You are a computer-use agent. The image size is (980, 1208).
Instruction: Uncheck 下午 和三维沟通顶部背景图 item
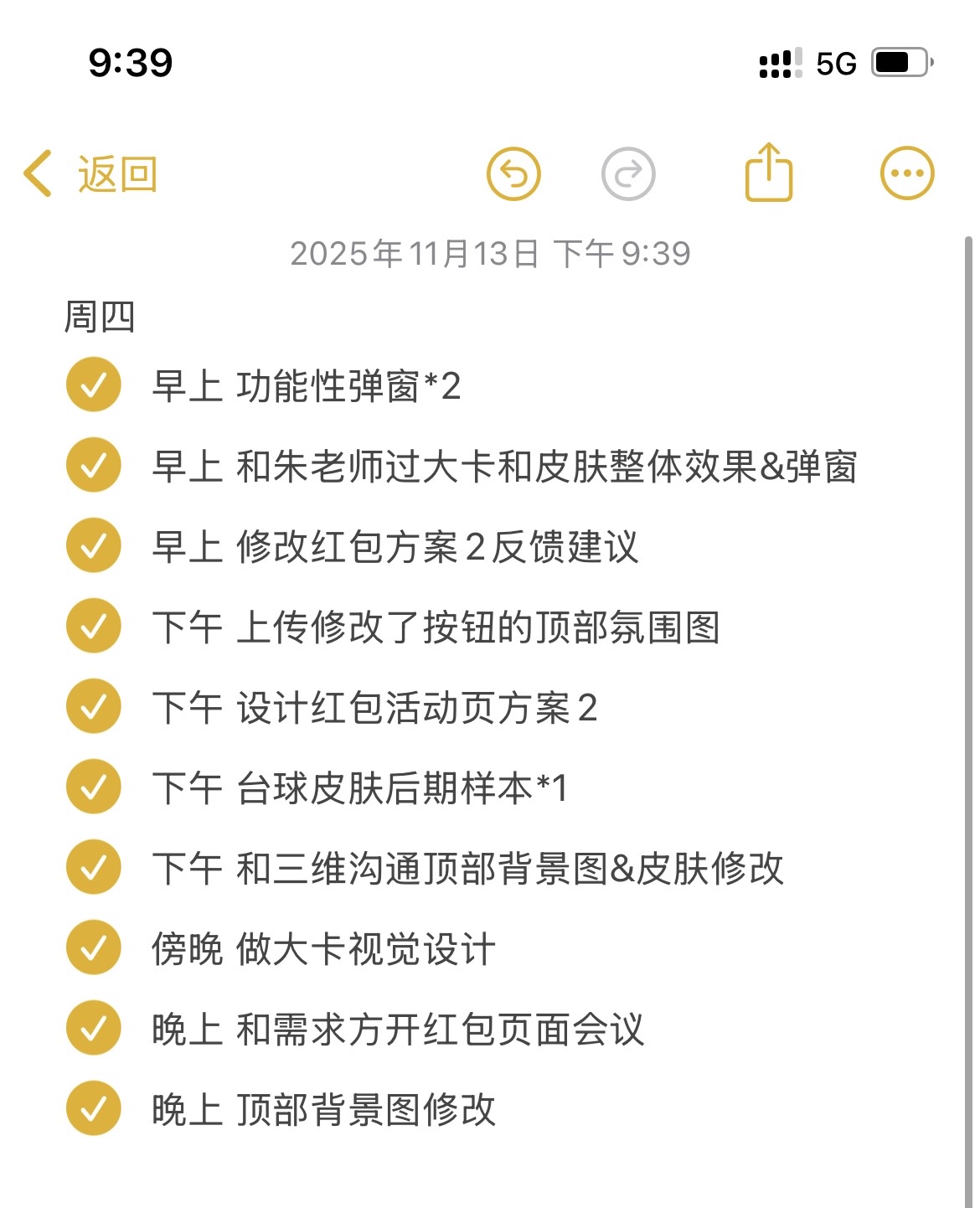(x=94, y=867)
